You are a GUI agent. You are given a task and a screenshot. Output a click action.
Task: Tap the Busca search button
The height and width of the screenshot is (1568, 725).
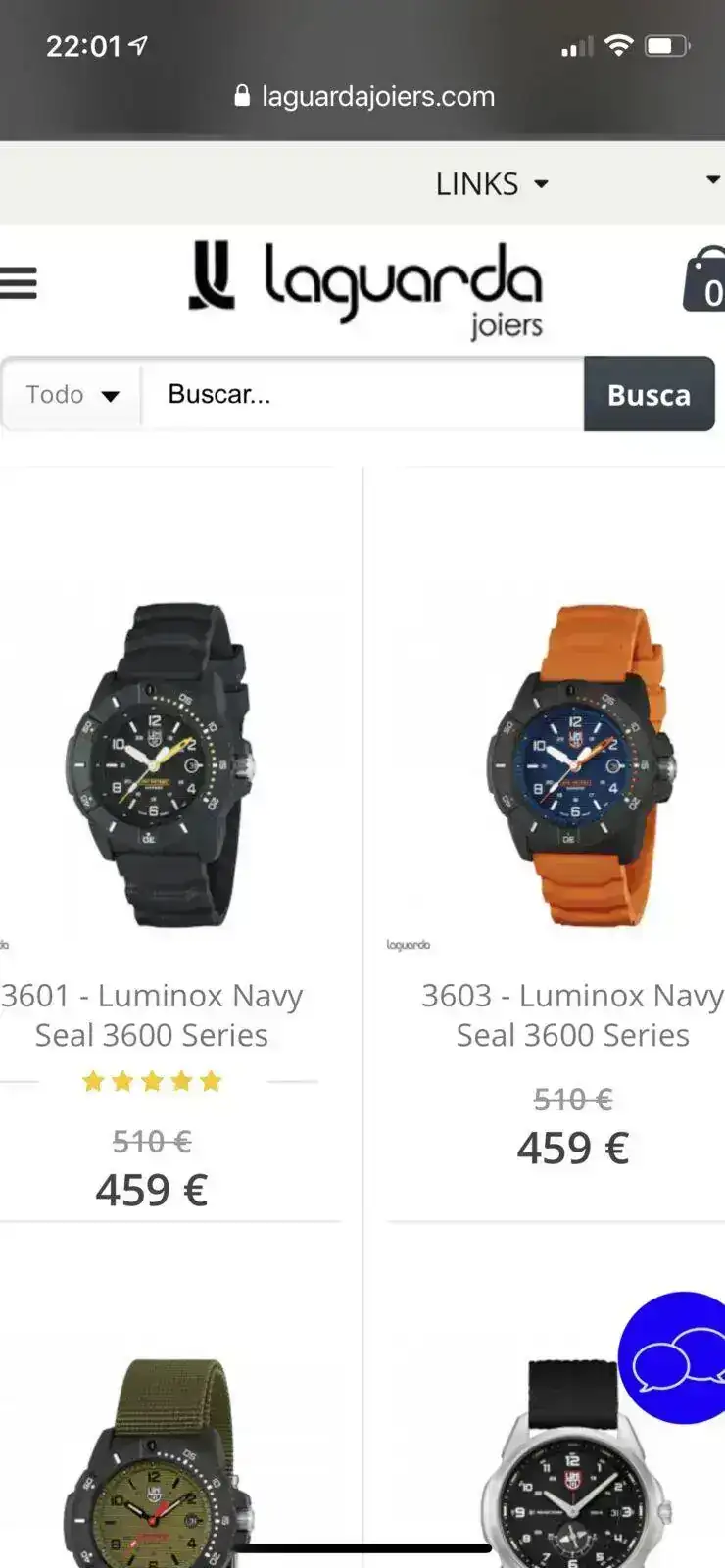coord(649,395)
